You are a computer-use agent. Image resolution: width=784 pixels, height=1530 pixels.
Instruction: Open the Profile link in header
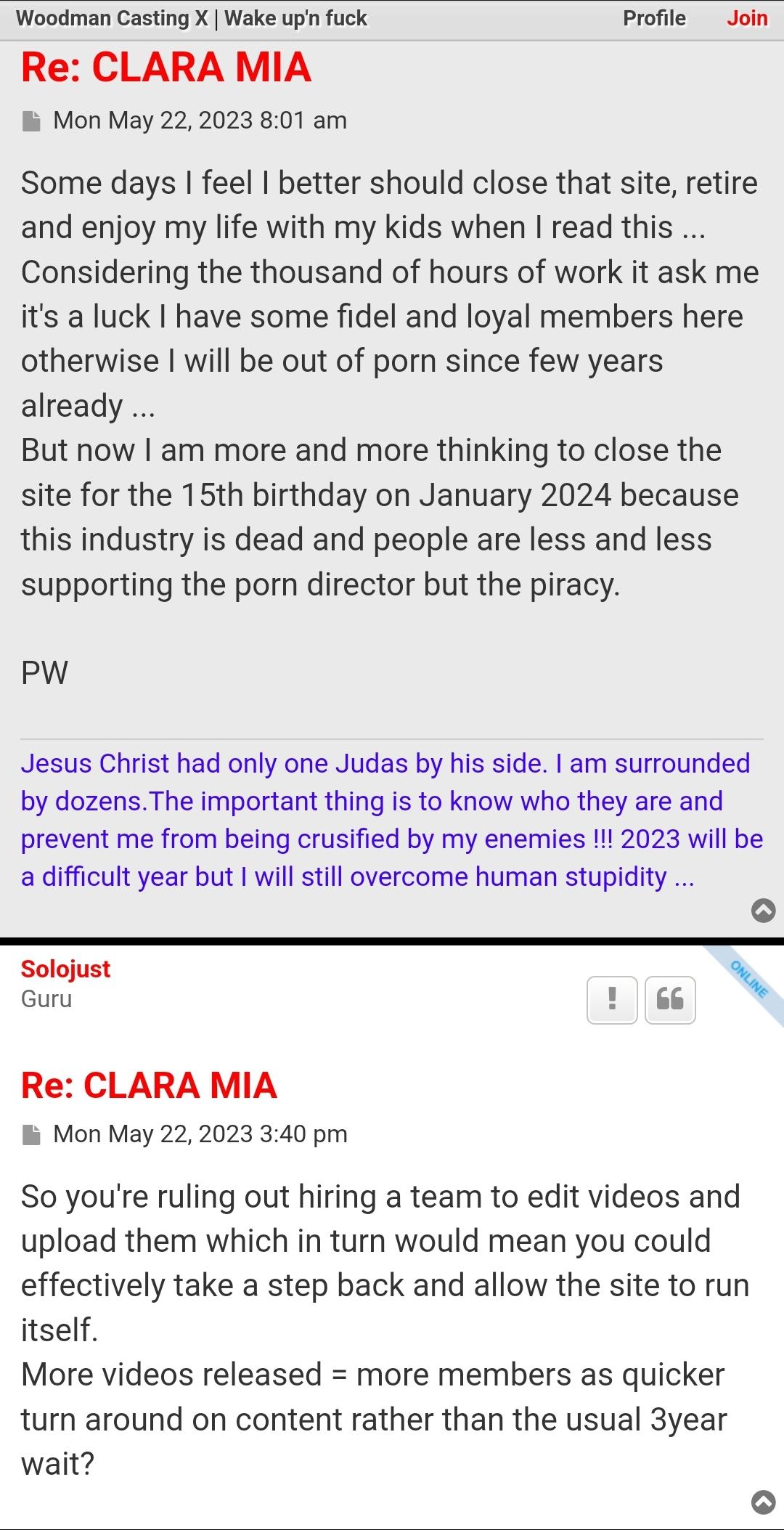pyautogui.click(x=653, y=18)
